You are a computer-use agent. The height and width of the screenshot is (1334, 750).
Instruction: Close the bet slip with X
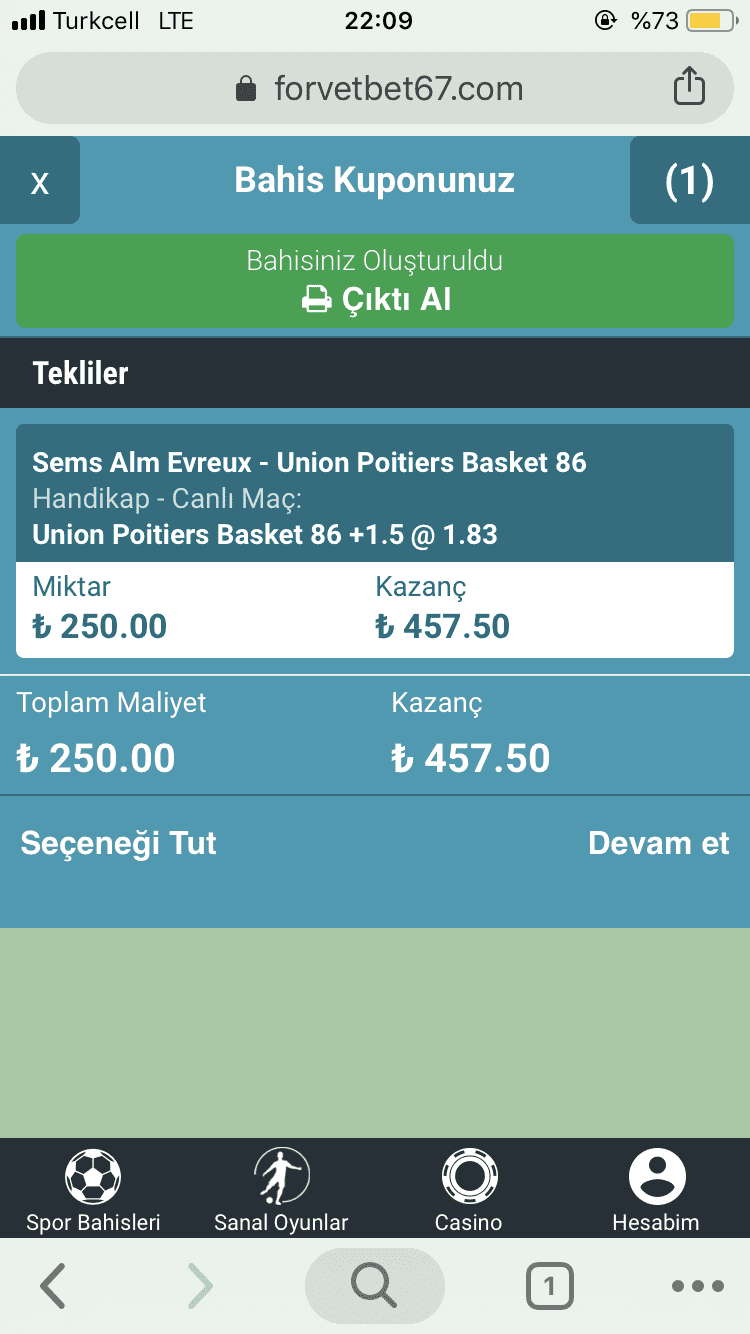click(40, 181)
